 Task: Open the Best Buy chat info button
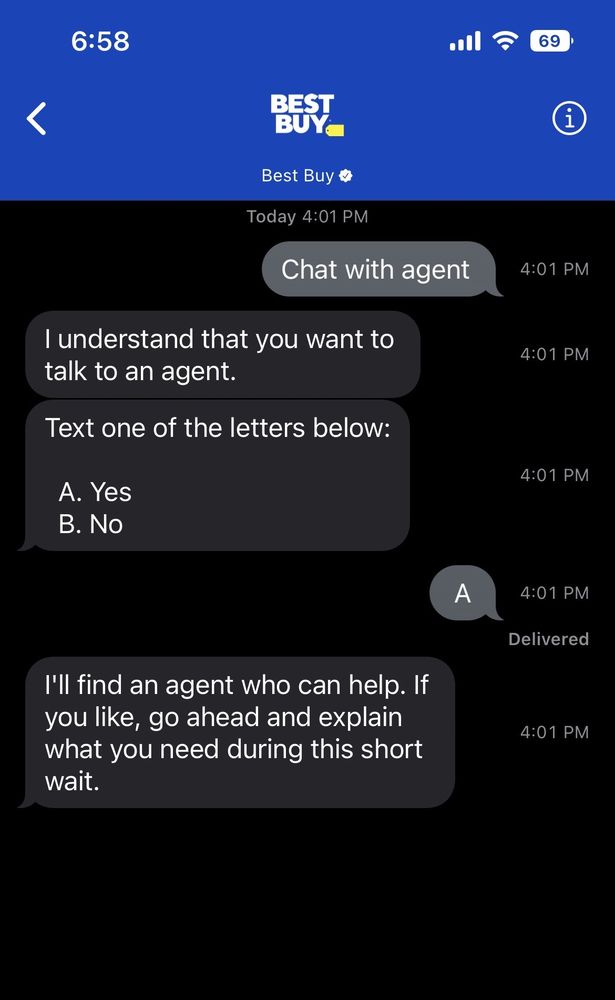(x=569, y=119)
